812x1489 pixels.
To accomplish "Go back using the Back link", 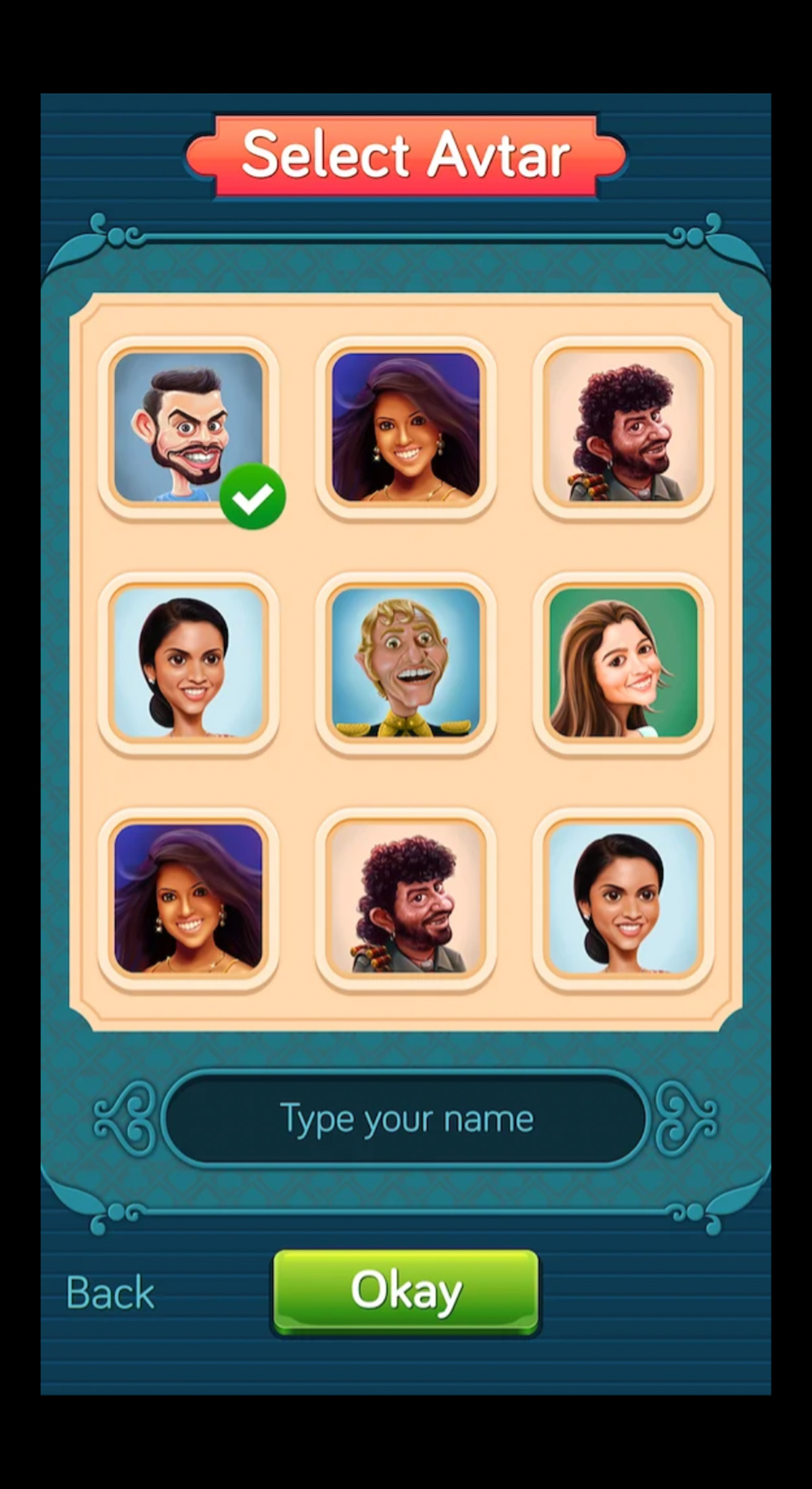I will click(x=110, y=1293).
